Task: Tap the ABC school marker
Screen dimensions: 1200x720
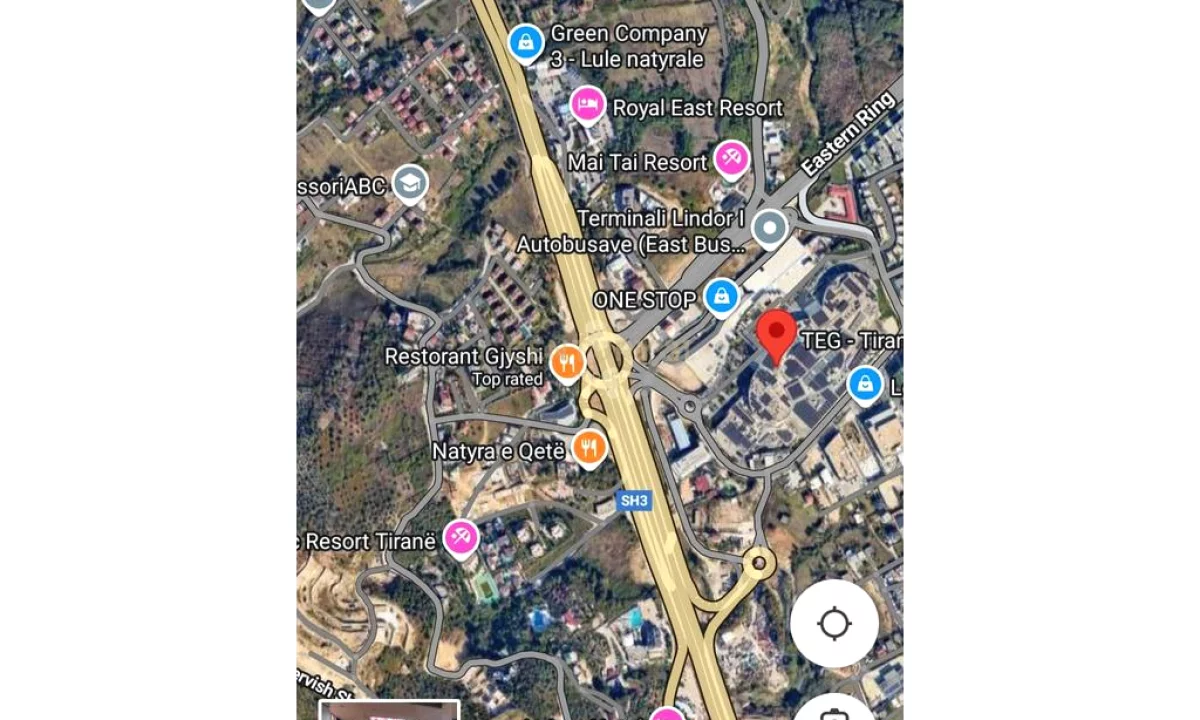Action: point(410,183)
